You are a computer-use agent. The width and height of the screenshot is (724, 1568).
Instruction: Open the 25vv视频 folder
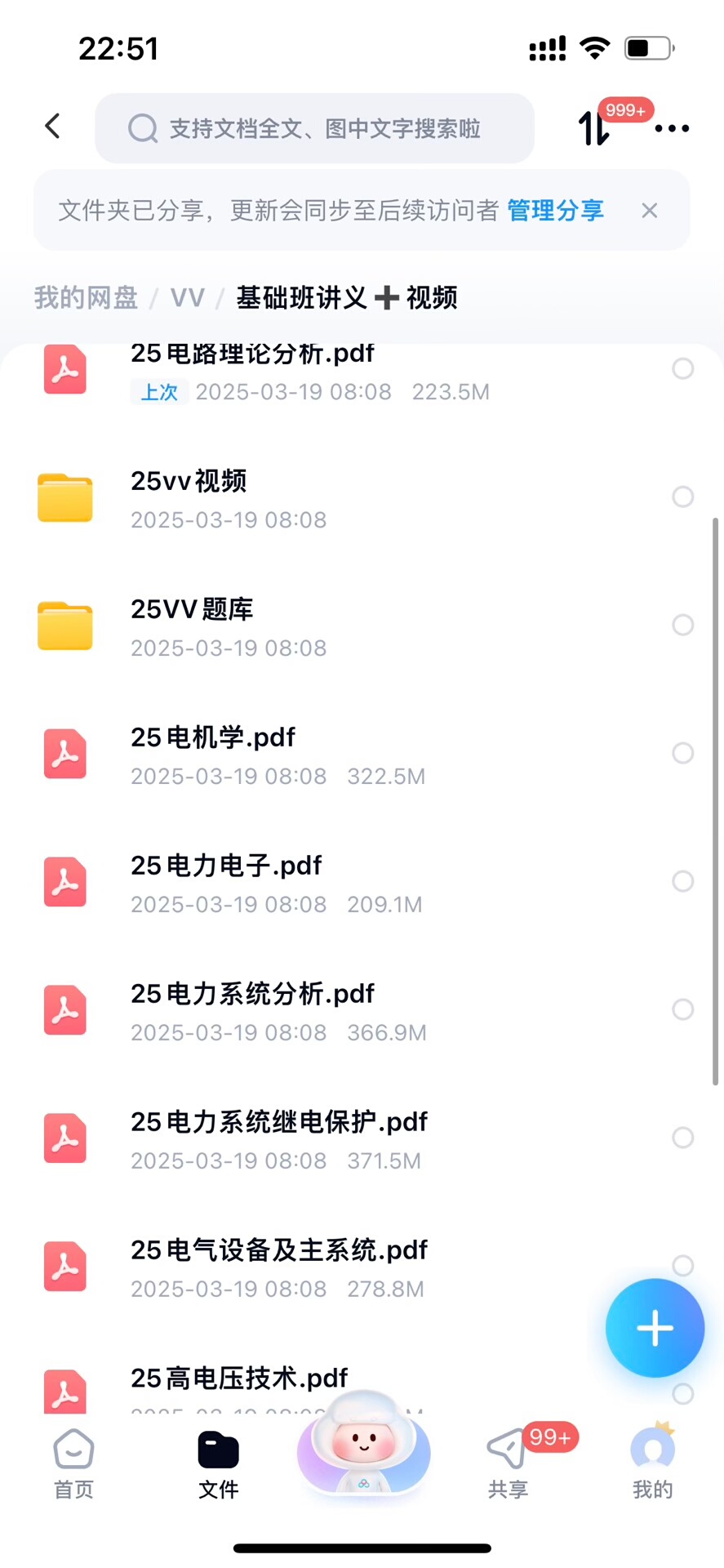[x=189, y=497]
